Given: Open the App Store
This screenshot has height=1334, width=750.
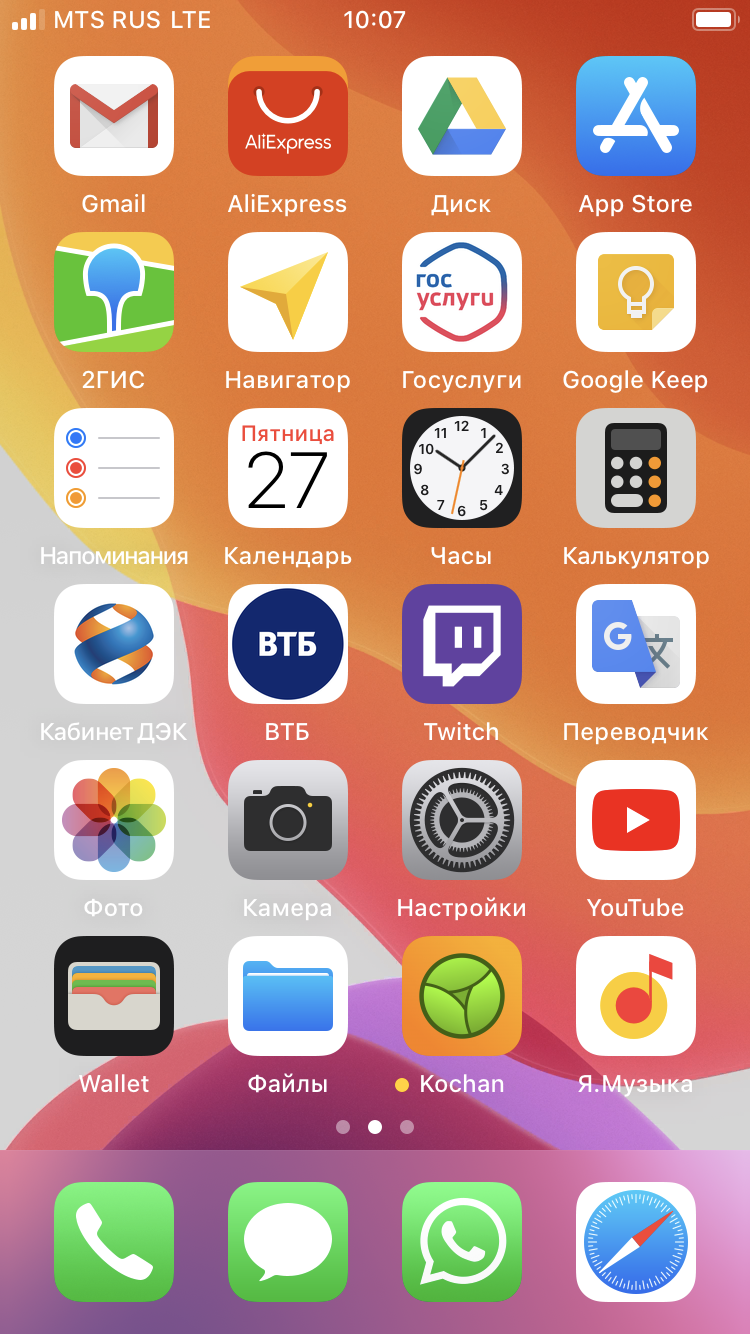Looking at the screenshot, I should tap(636, 116).
